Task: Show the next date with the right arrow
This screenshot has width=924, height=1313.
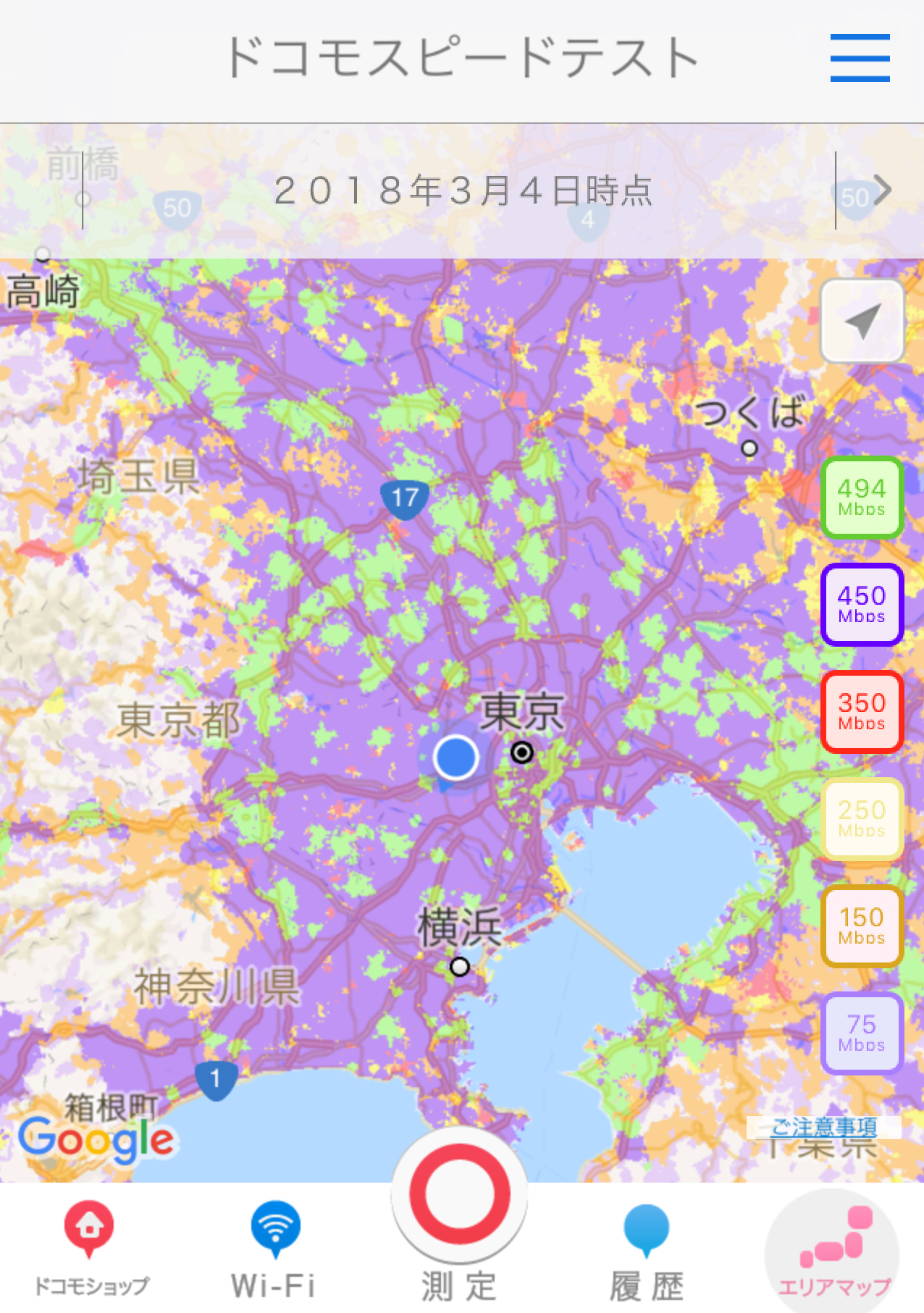Action: (x=882, y=190)
